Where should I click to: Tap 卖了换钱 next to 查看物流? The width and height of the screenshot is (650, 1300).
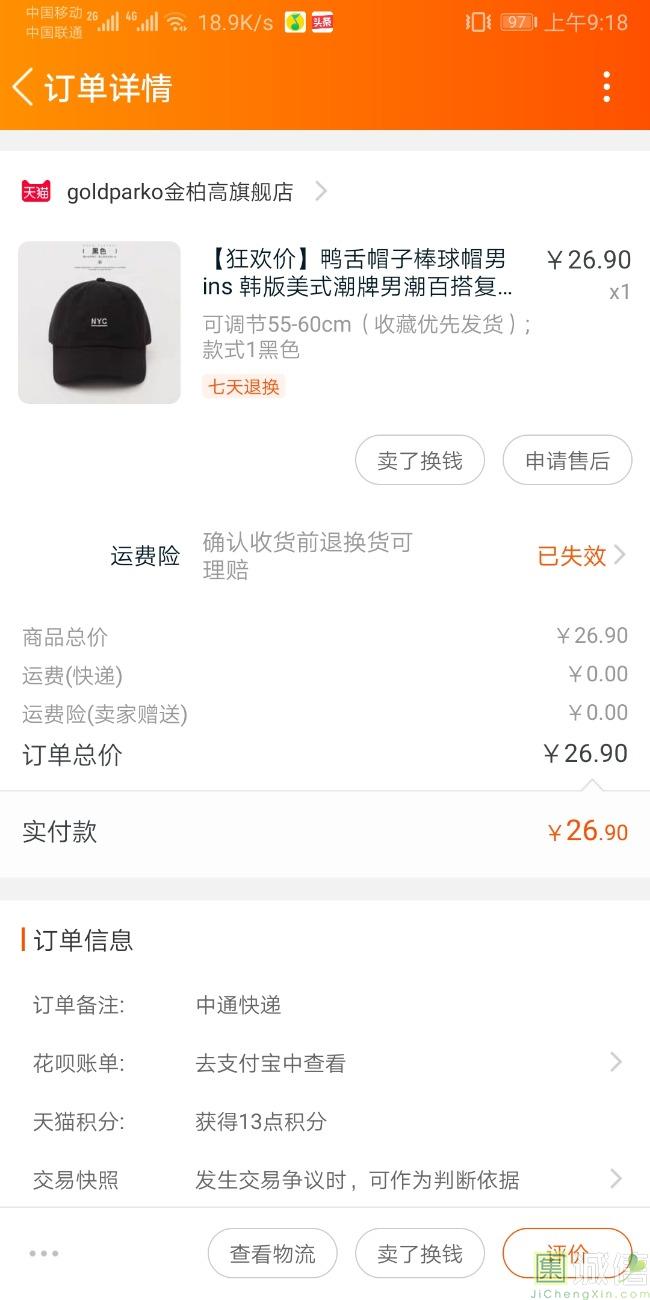[420, 1254]
